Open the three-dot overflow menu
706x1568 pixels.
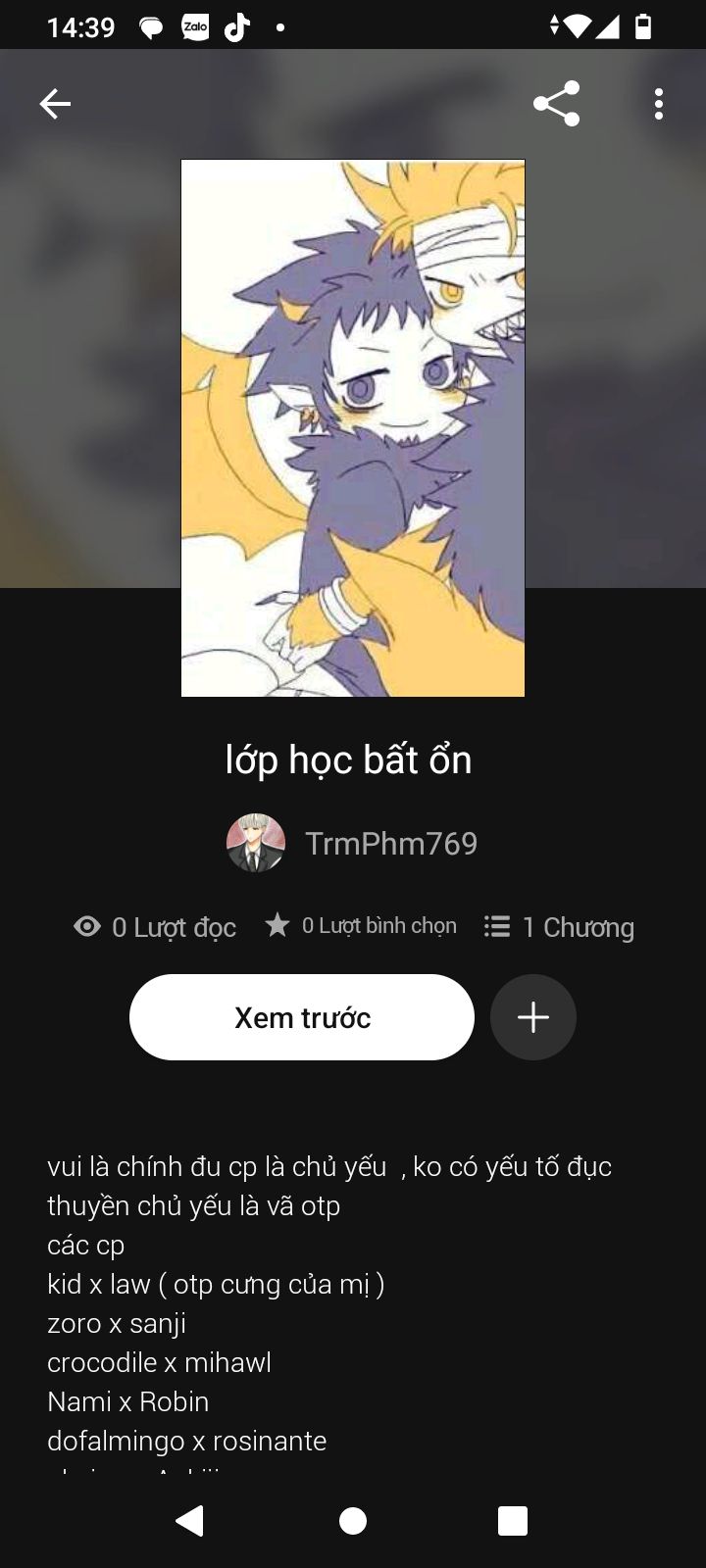tap(659, 104)
